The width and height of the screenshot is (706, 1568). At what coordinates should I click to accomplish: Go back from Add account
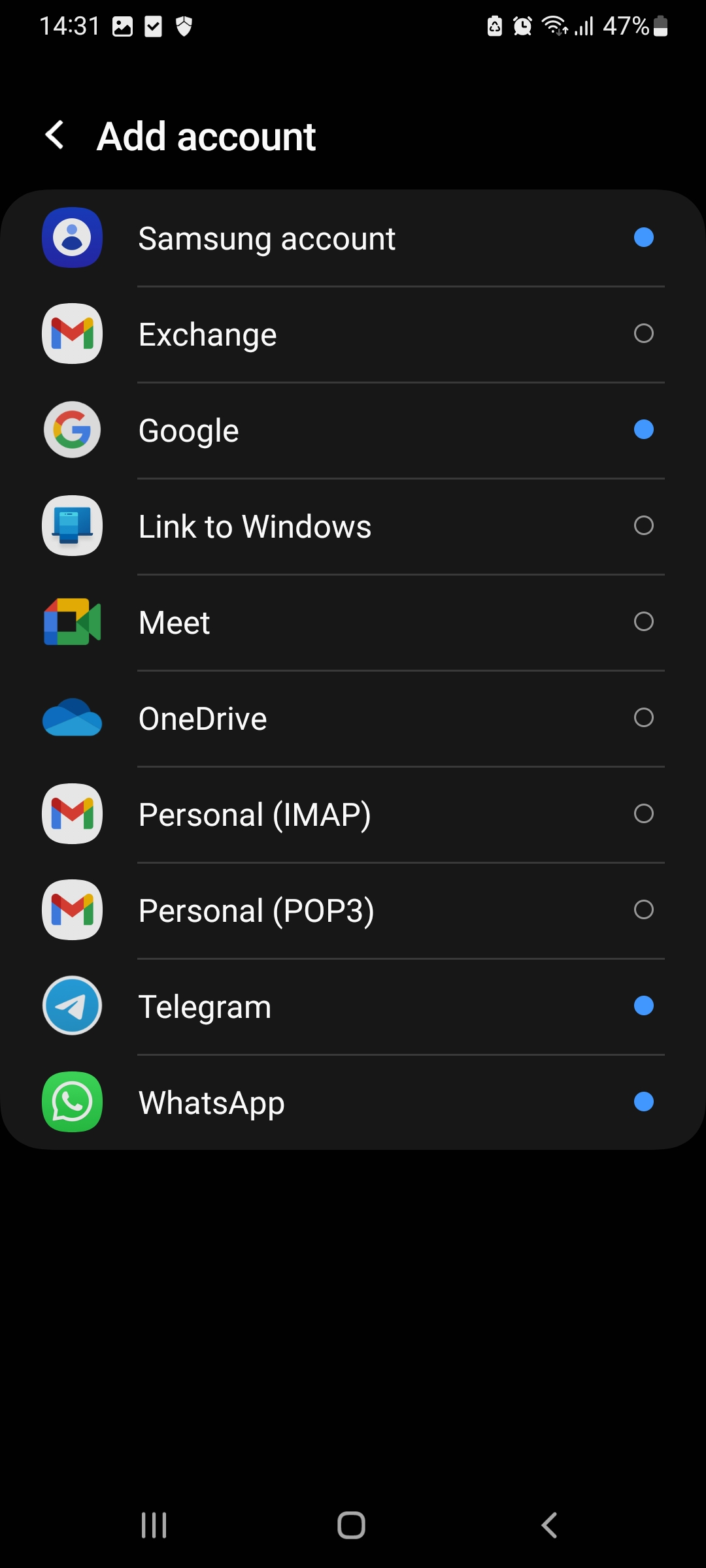[55, 135]
